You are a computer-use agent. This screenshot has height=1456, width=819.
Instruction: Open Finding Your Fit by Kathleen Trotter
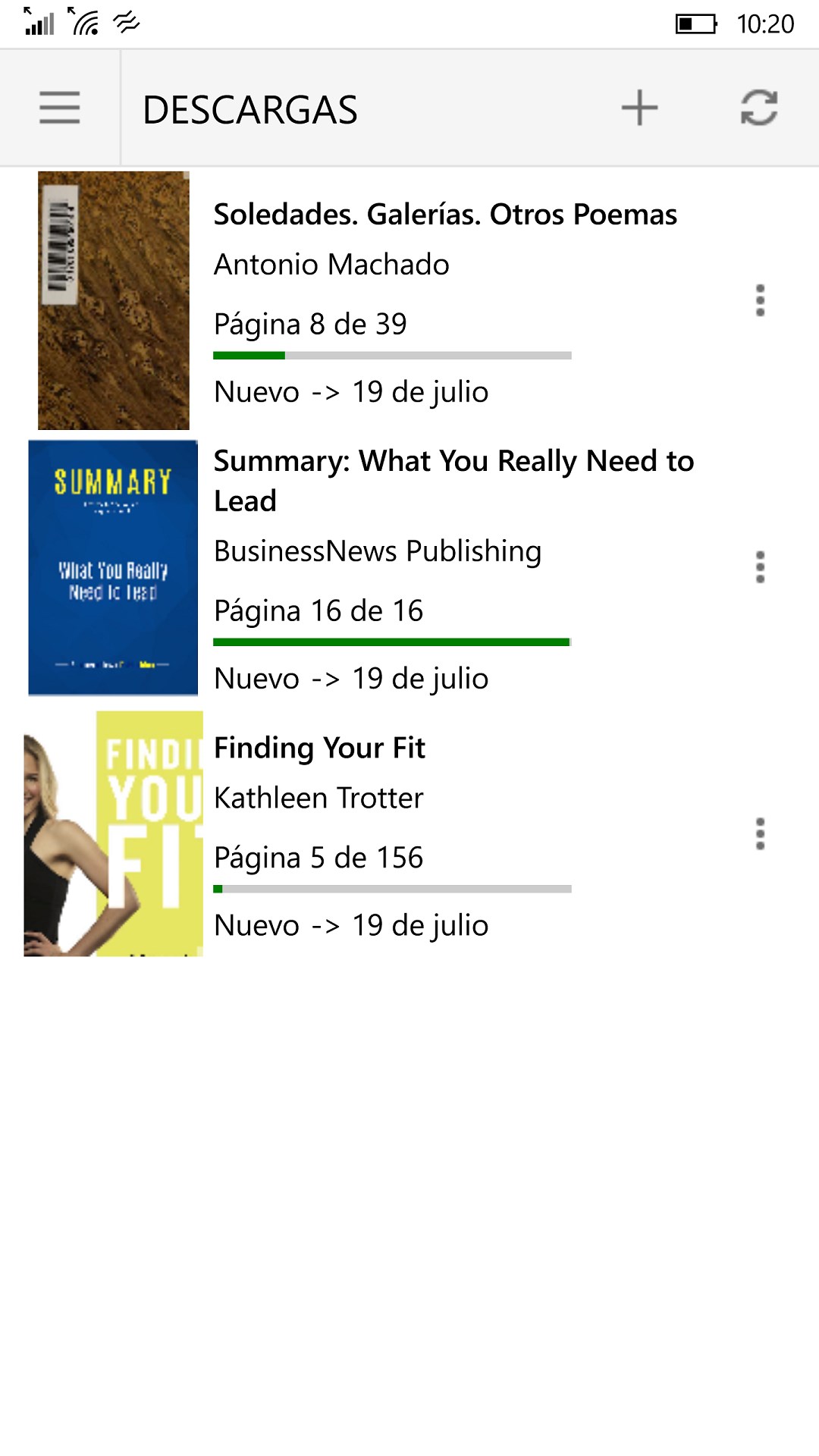[x=319, y=748]
